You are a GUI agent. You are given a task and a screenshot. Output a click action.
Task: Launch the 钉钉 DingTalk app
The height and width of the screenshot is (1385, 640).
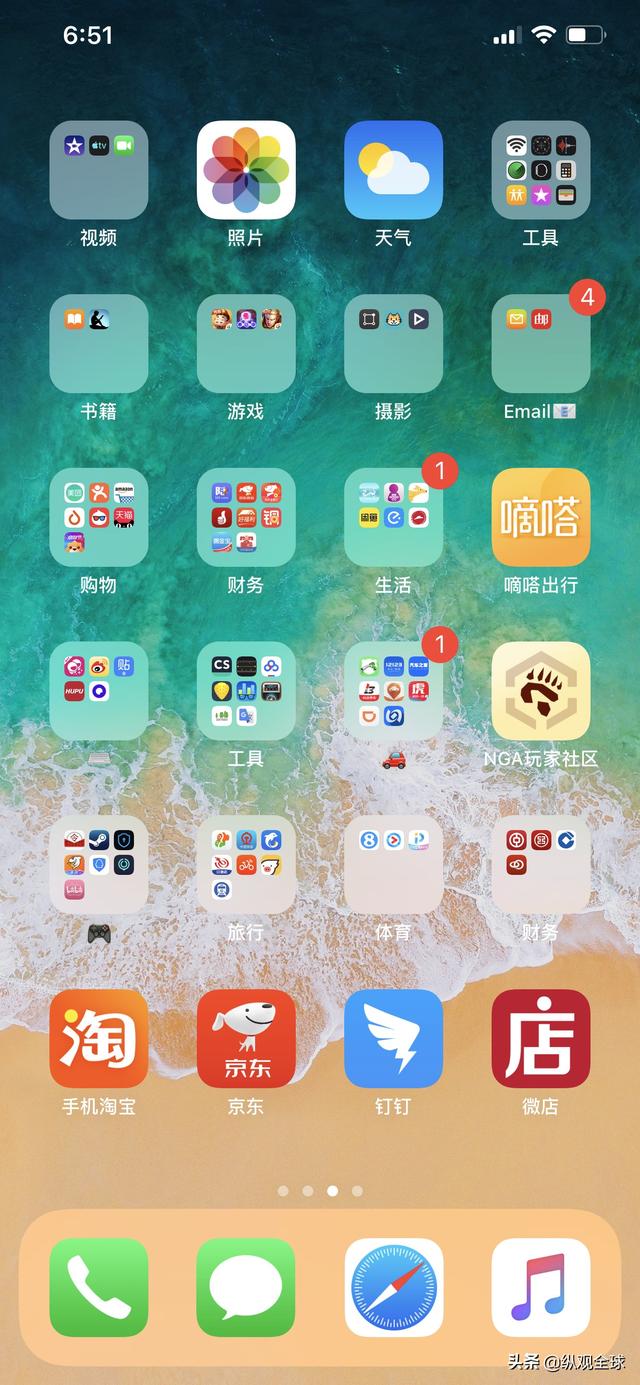(x=393, y=1039)
